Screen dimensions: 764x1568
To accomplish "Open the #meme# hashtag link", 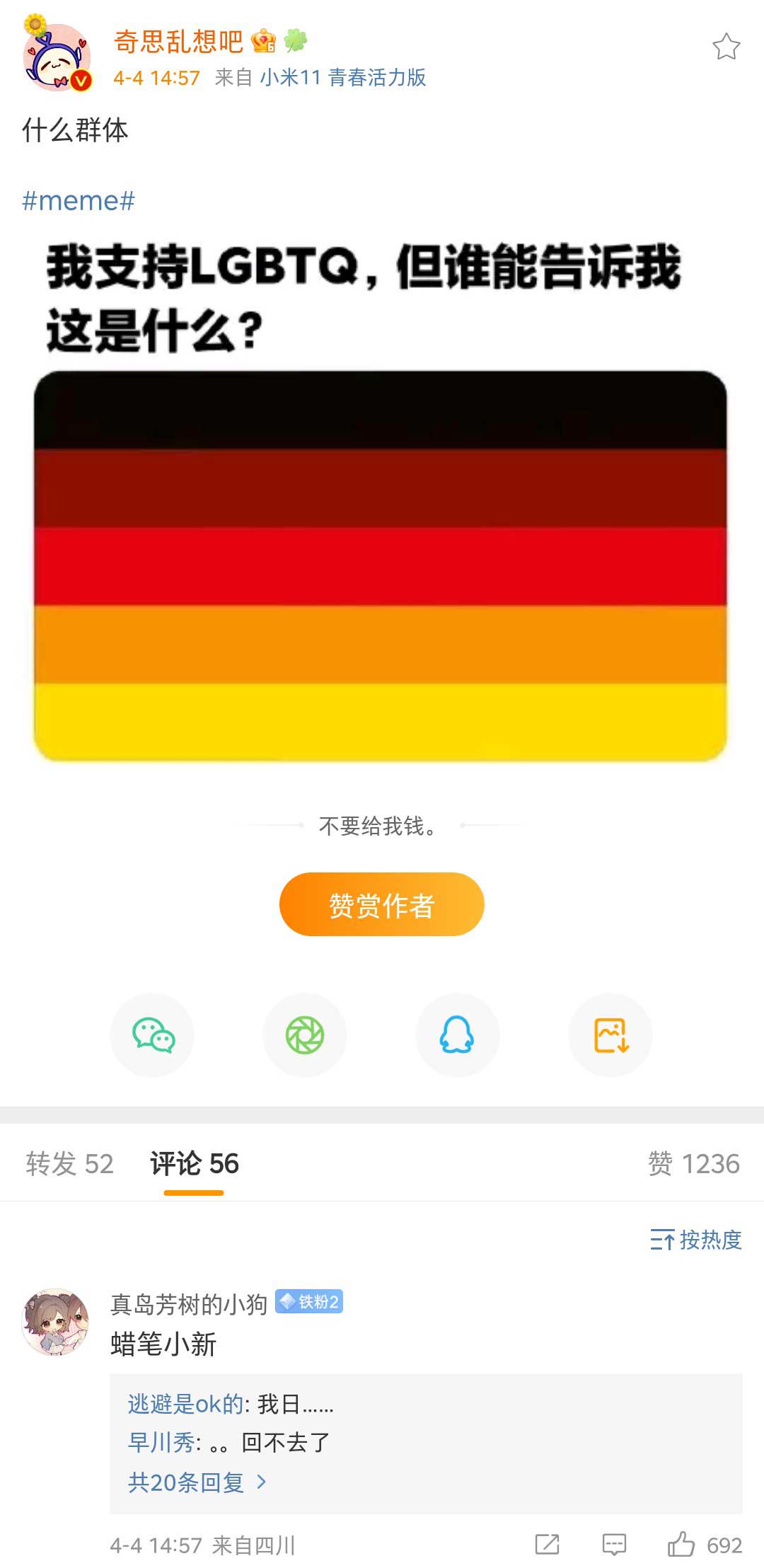I will coord(79,201).
